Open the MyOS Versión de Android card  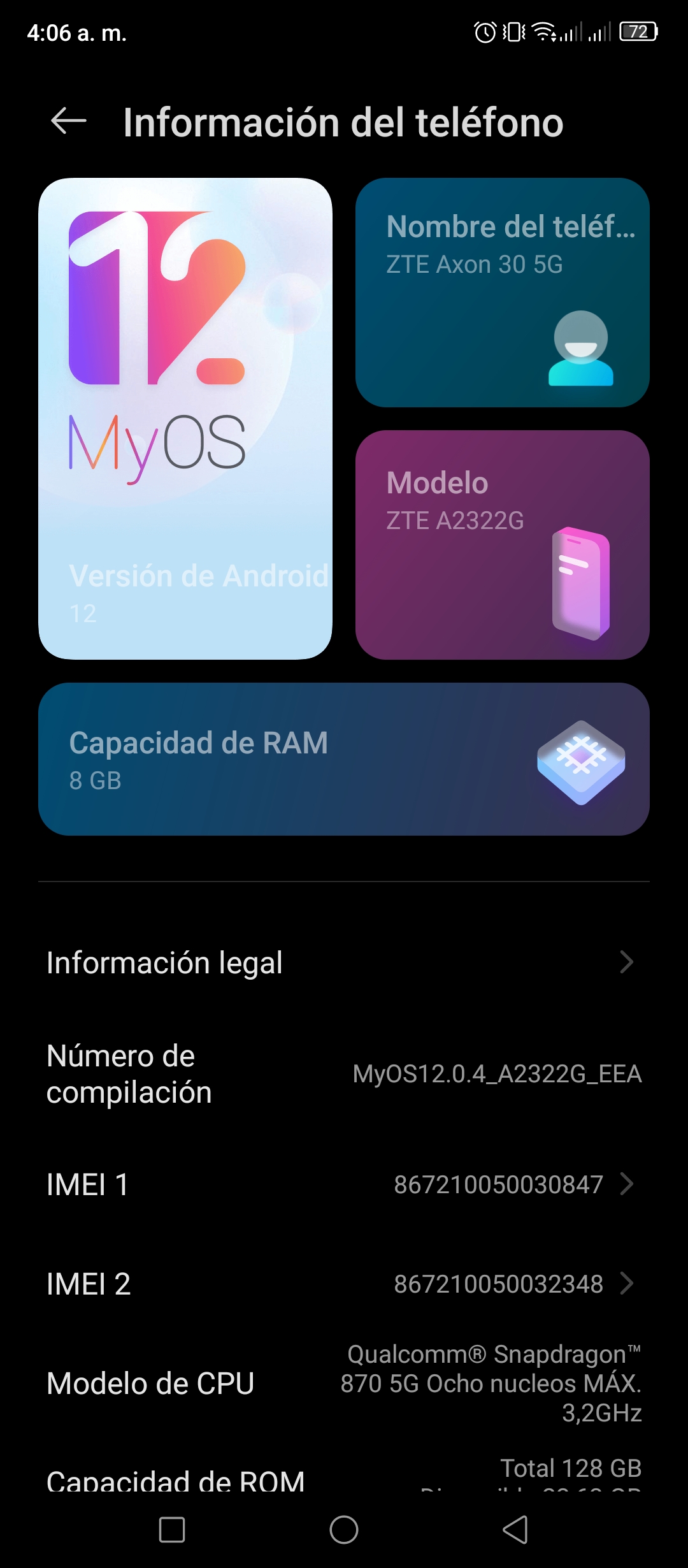(185, 419)
